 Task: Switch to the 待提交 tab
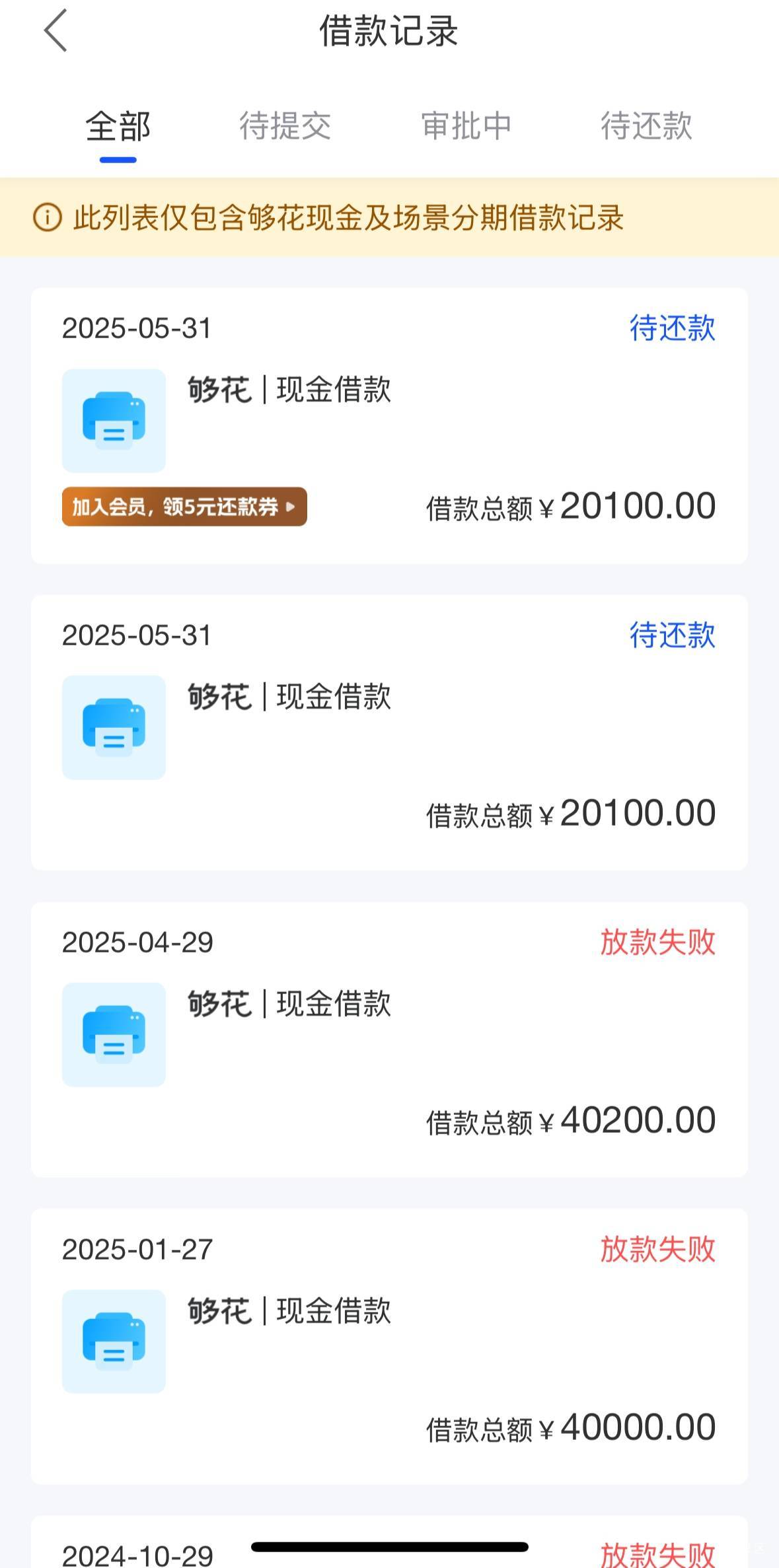click(285, 126)
